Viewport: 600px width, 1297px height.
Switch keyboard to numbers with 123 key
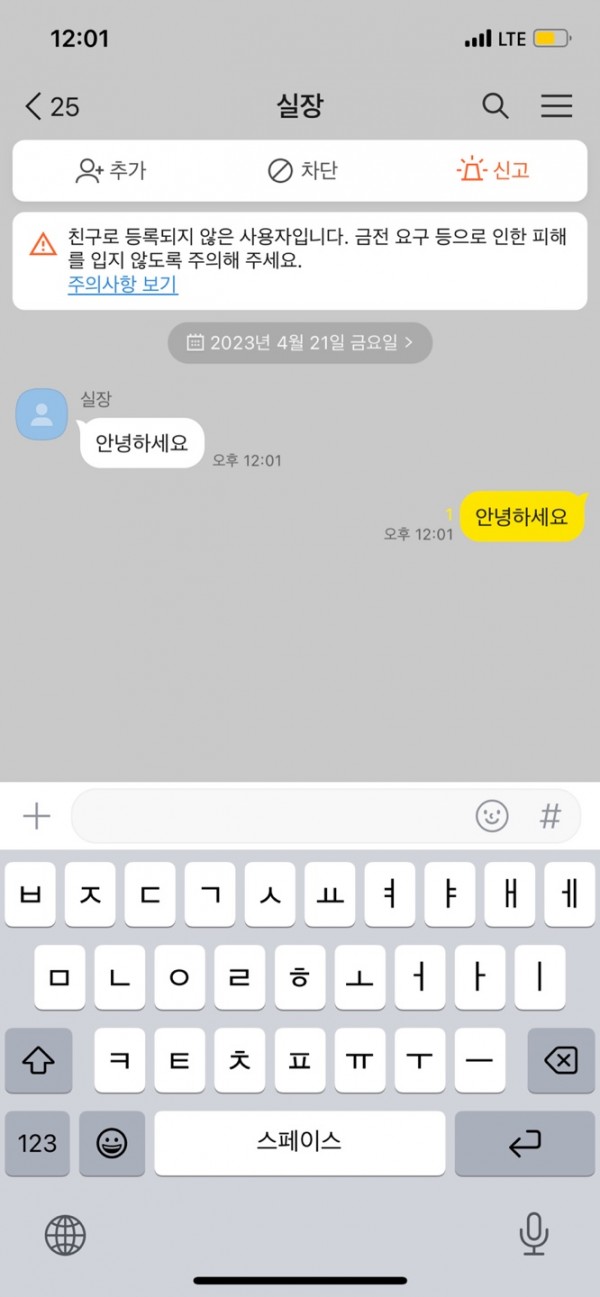[x=37, y=1143]
